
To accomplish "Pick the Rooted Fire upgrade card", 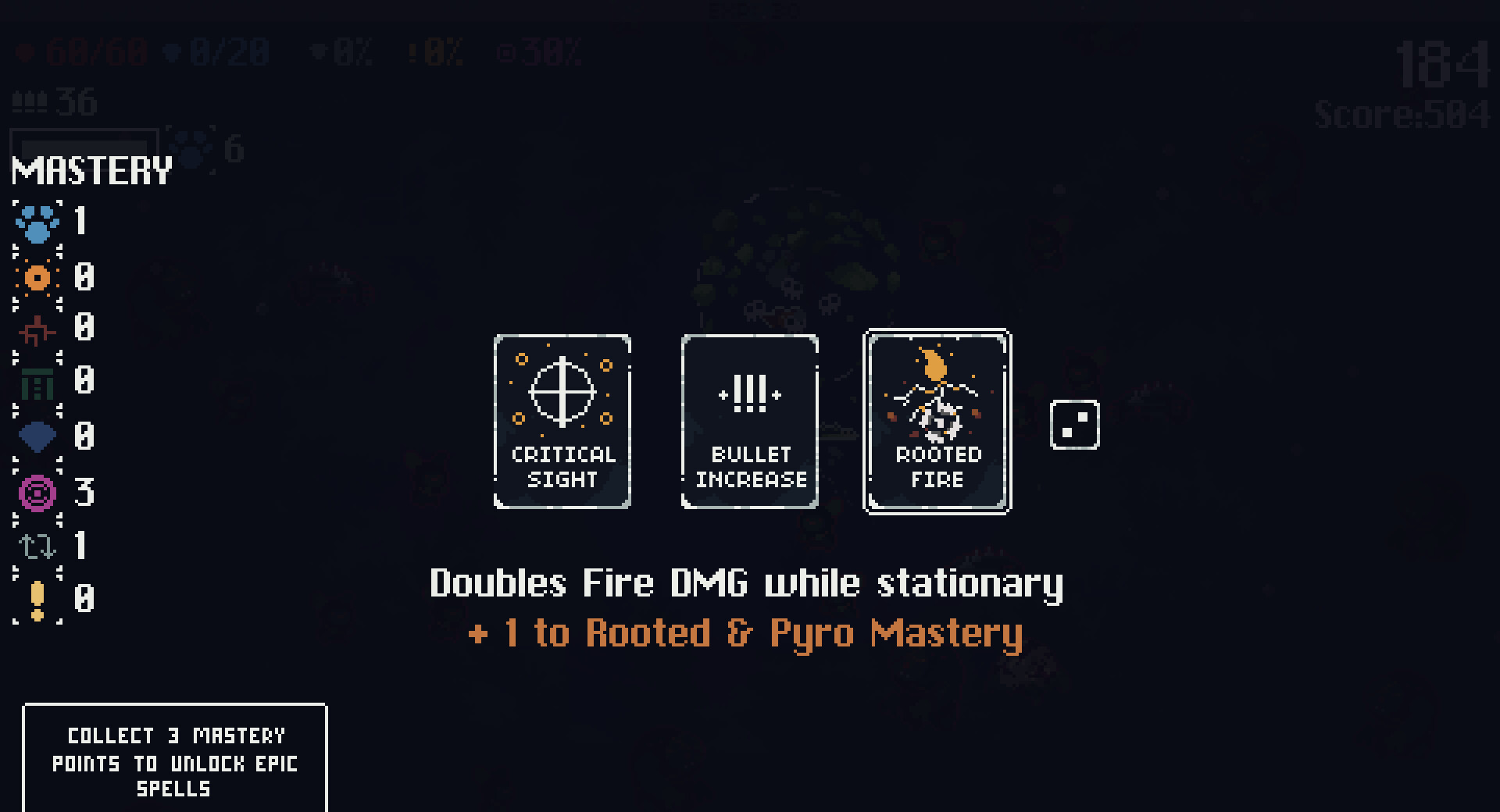I will [x=937, y=422].
